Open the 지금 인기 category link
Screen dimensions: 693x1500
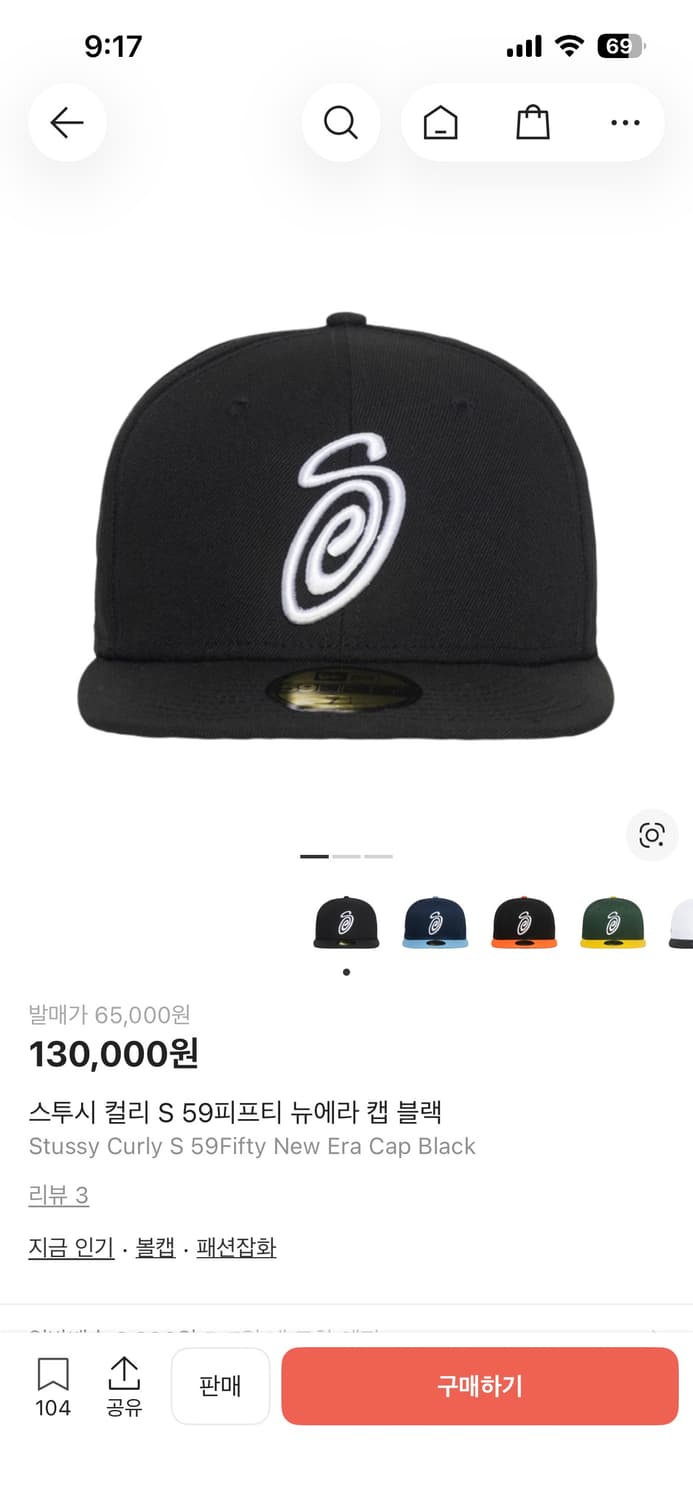tap(71, 1247)
